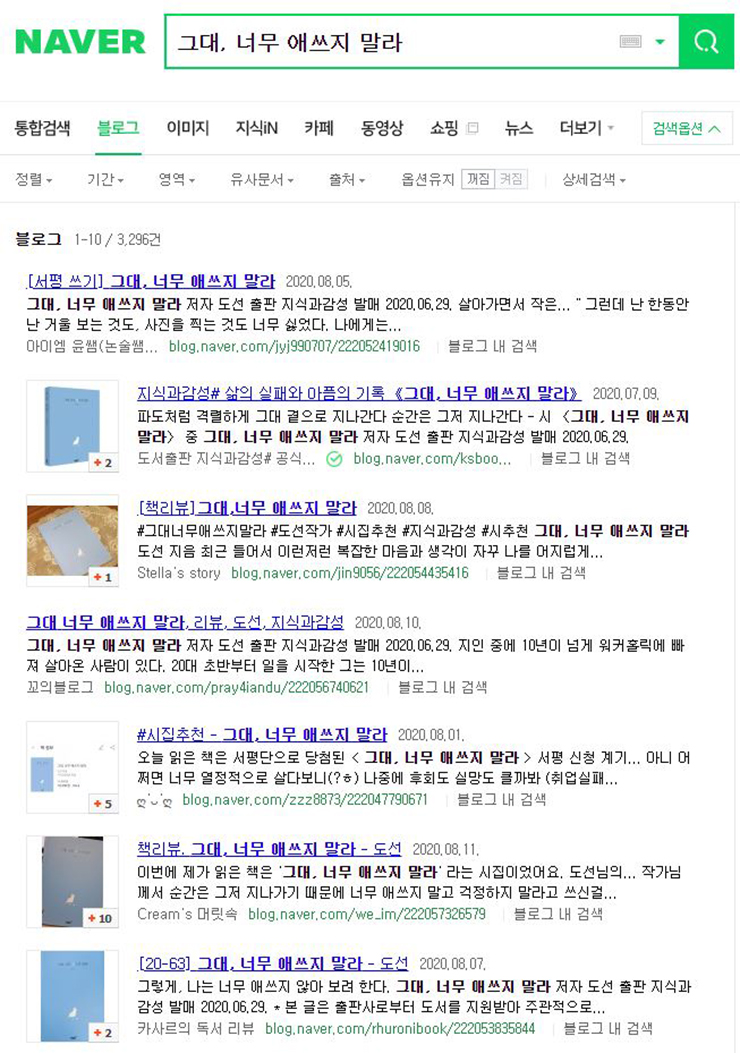Expand the 더보기 menu
Image resolution: width=740 pixels, height=1053 pixels.
[586, 128]
